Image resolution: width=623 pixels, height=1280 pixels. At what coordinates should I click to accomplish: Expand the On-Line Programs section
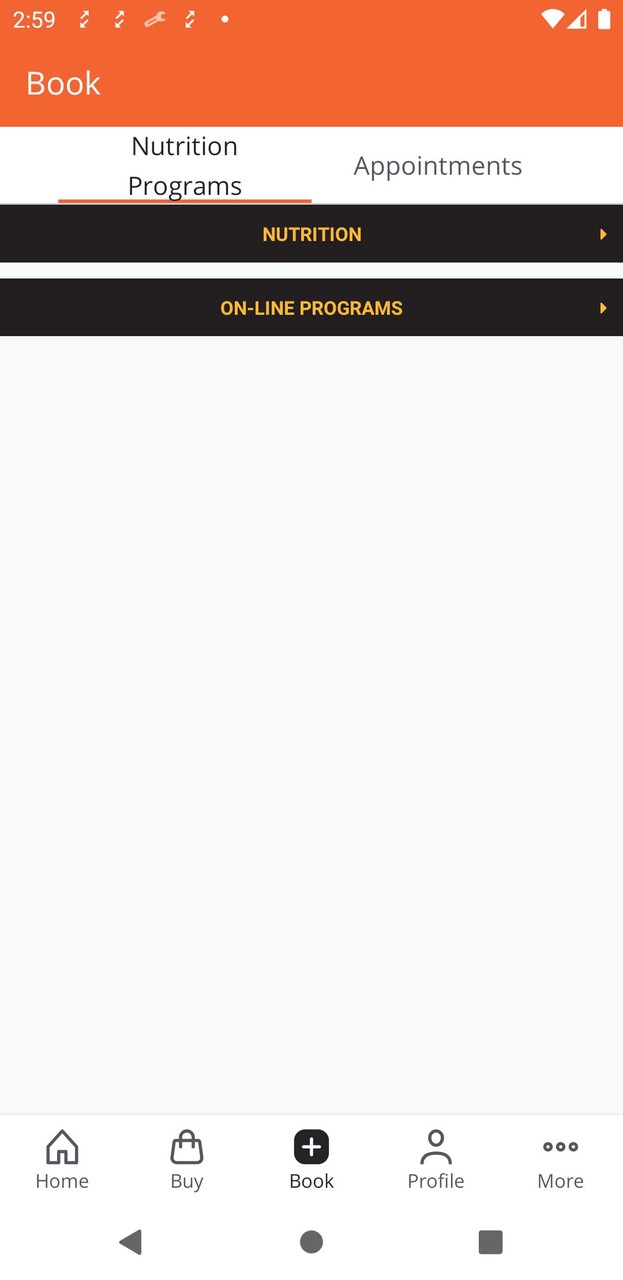tap(311, 308)
